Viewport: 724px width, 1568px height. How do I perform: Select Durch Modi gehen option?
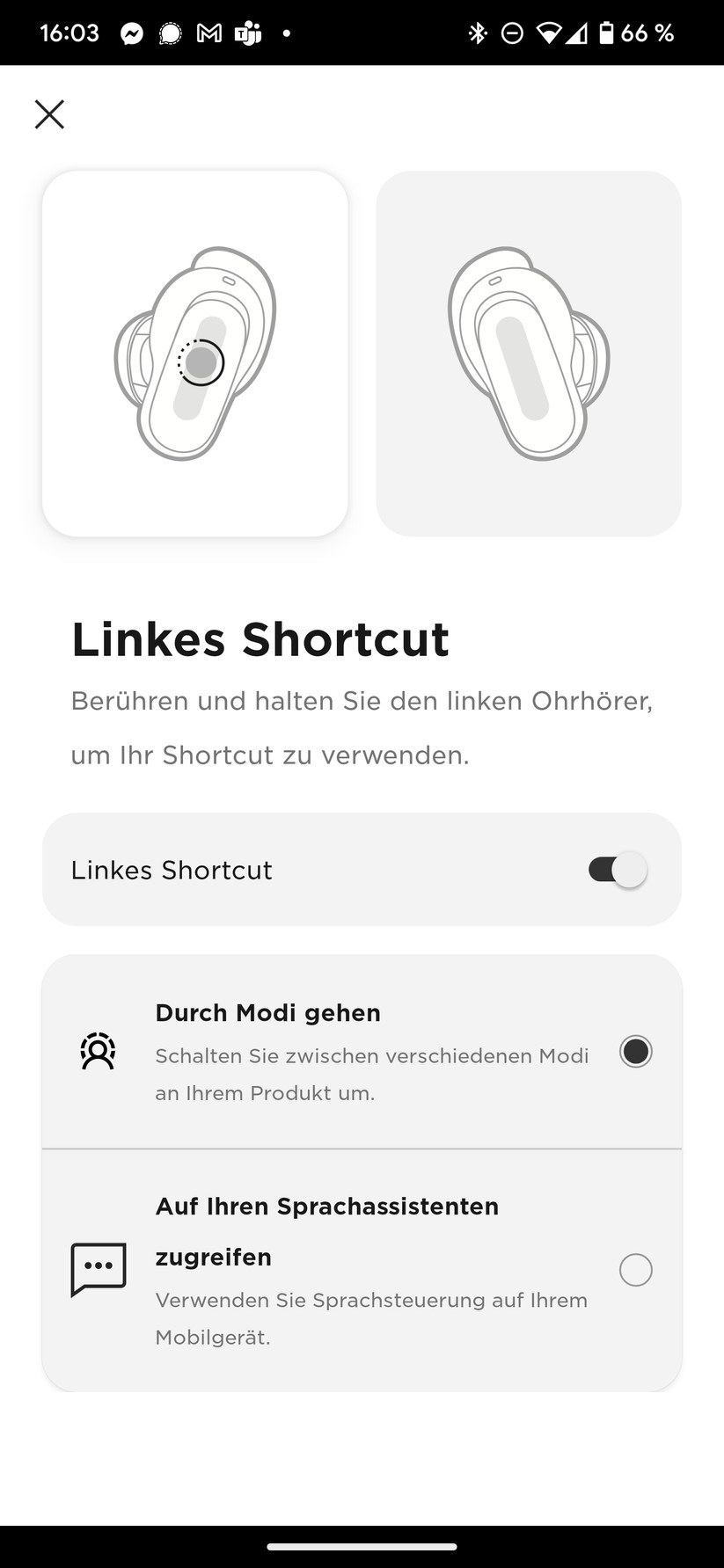click(634, 1052)
